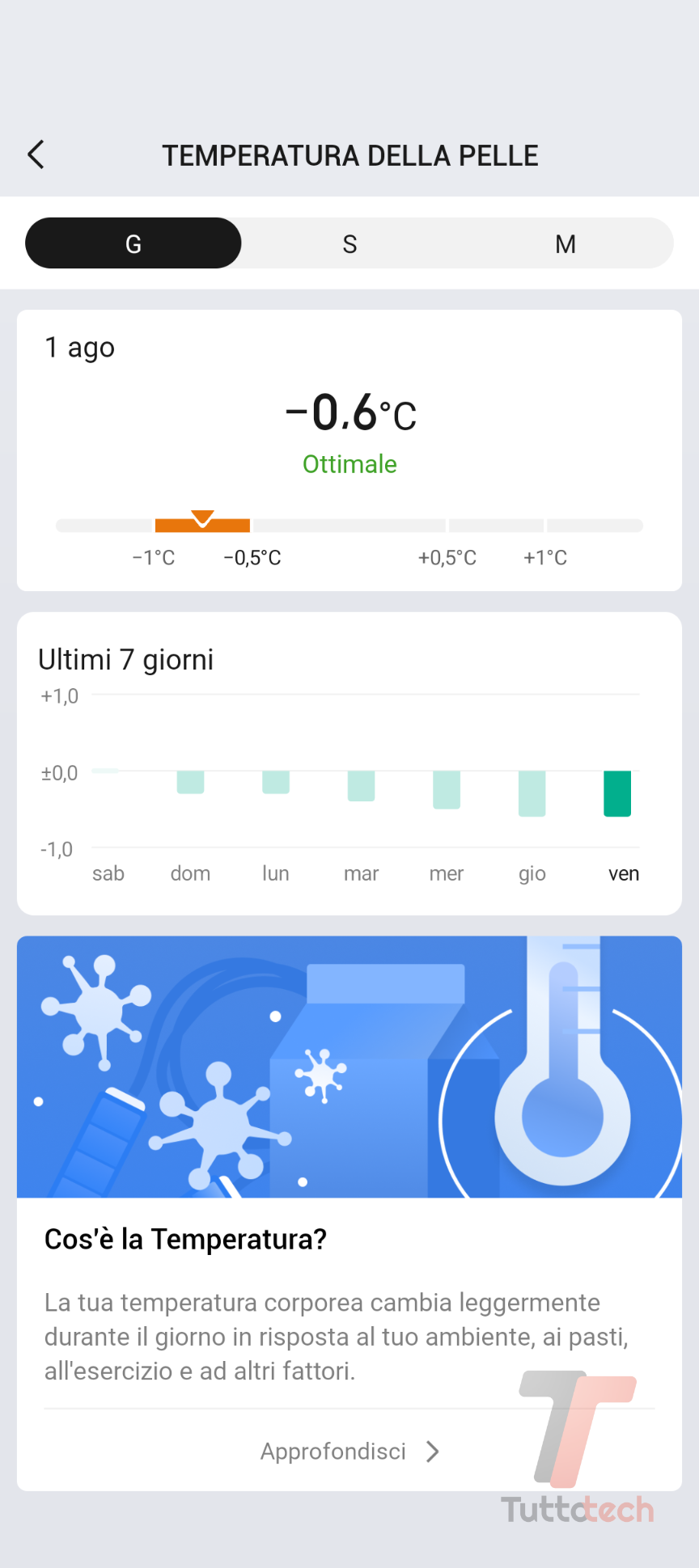Select the gio bar in the chart
The width and height of the screenshot is (699, 1568).
pos(532,793)
